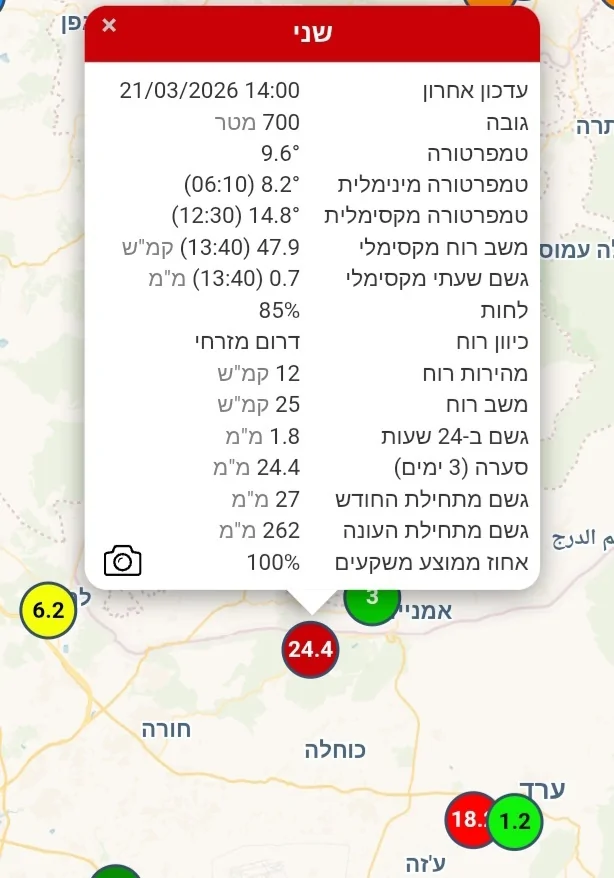
Task: Select the red 24.4 station marker
Action: click(x=310, y=650)
